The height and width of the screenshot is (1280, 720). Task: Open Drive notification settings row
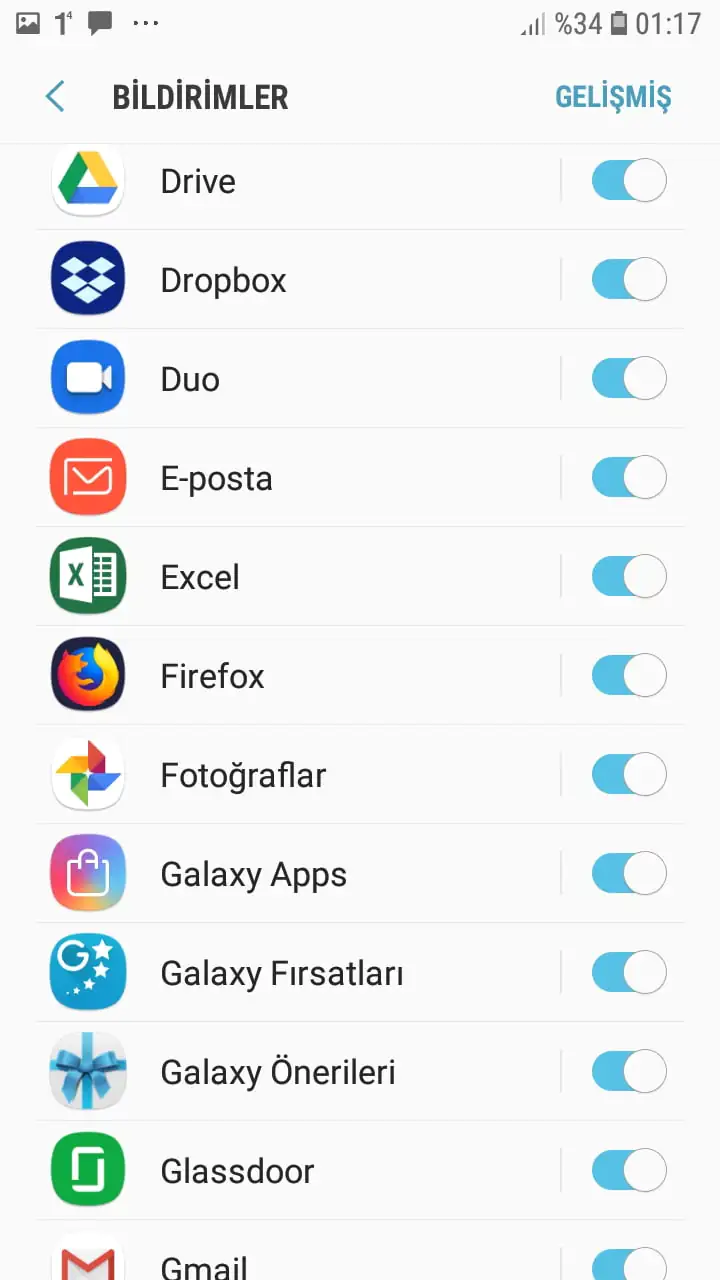[x=300, y=181]
